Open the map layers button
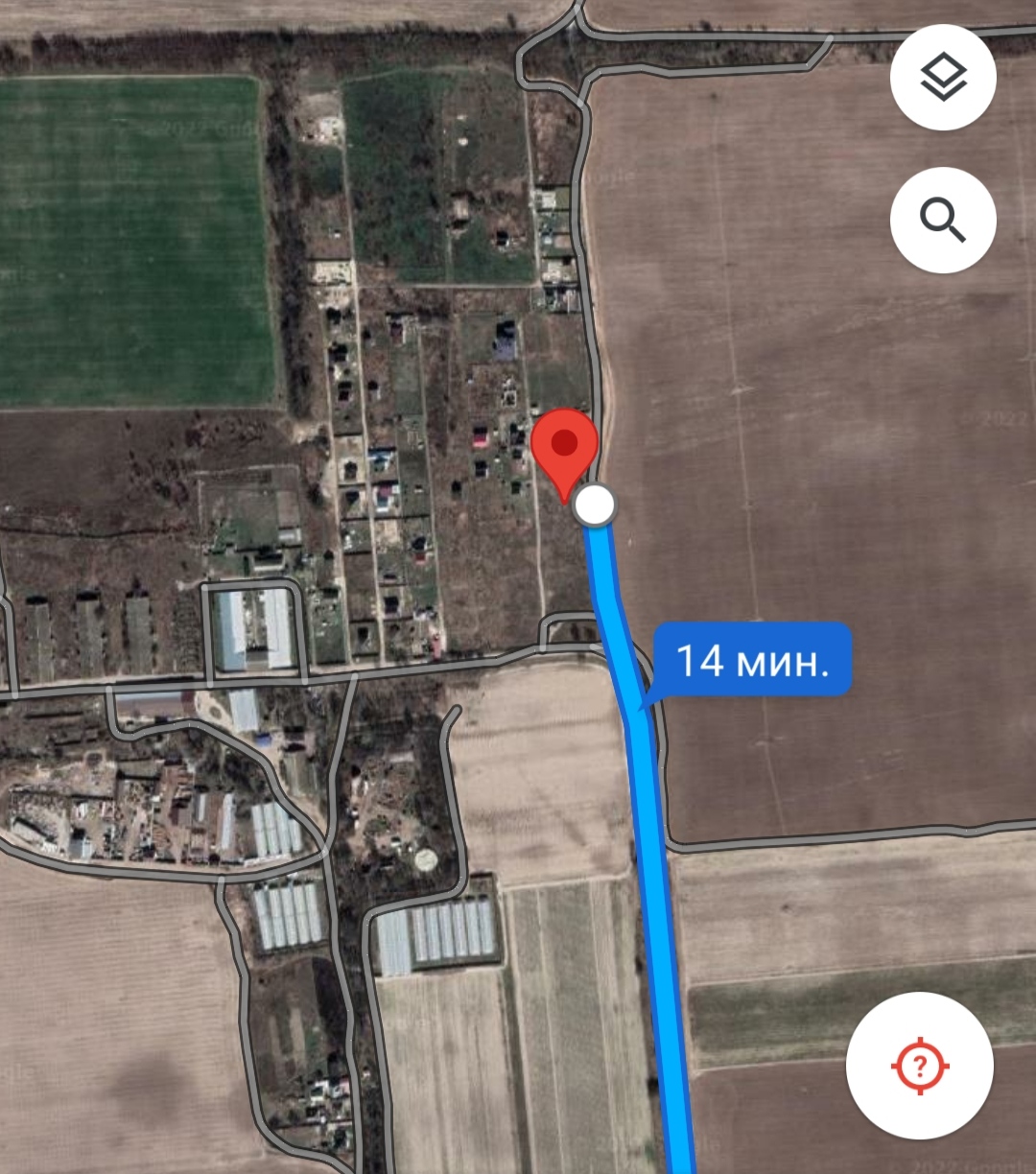 (943, 79)
